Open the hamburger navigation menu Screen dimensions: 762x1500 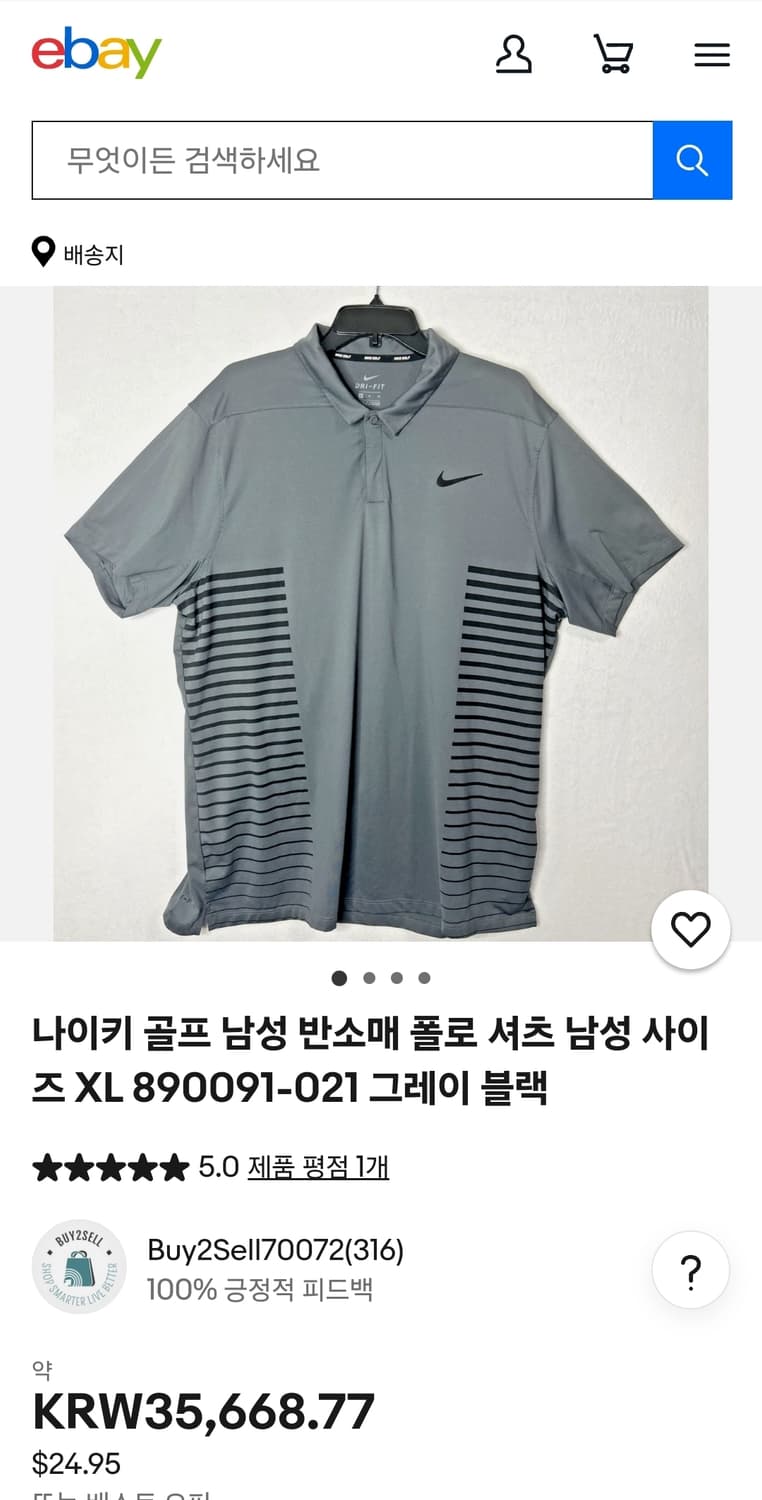click(712, 55)
